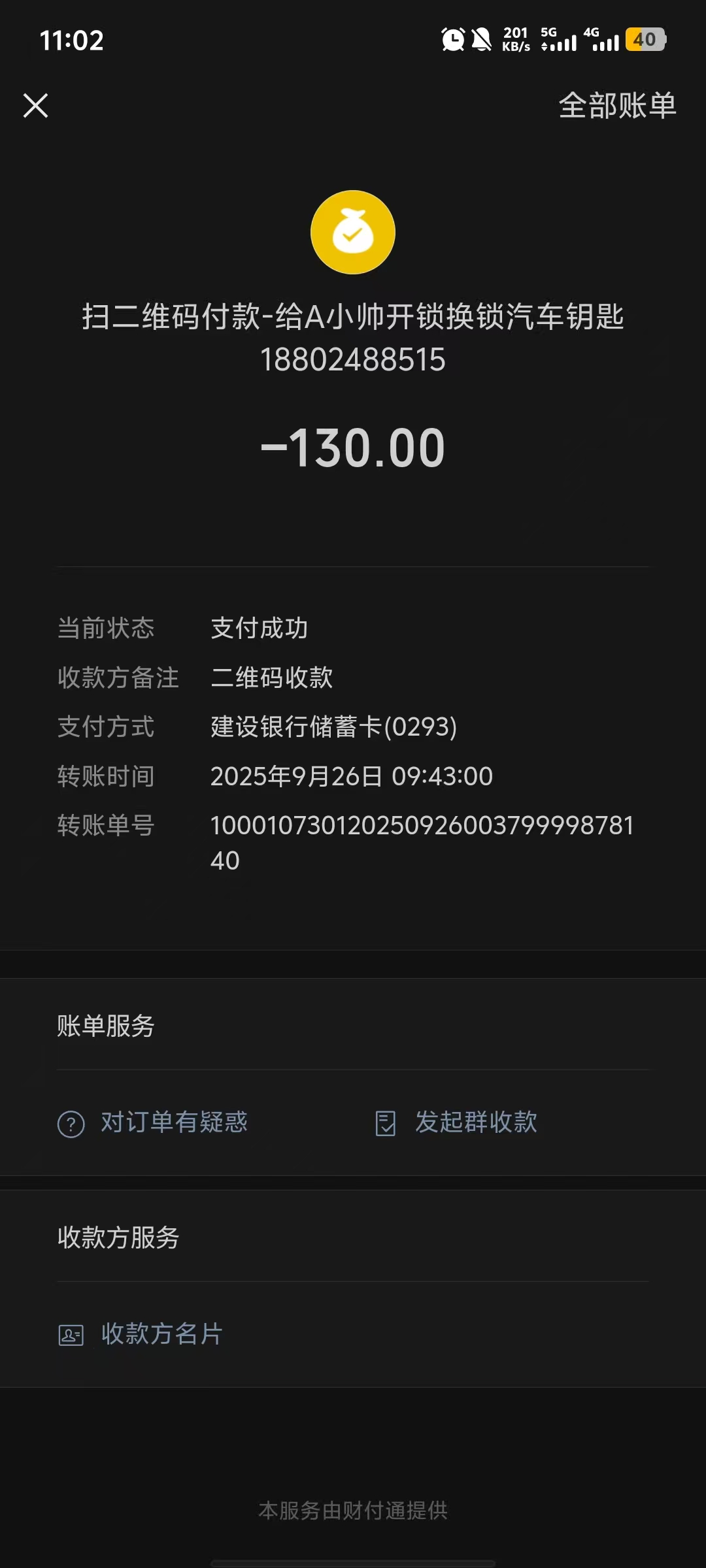Screen dimensions: 706x1568
Task: Close the payment detail page
Action: (x=36, y=105)
